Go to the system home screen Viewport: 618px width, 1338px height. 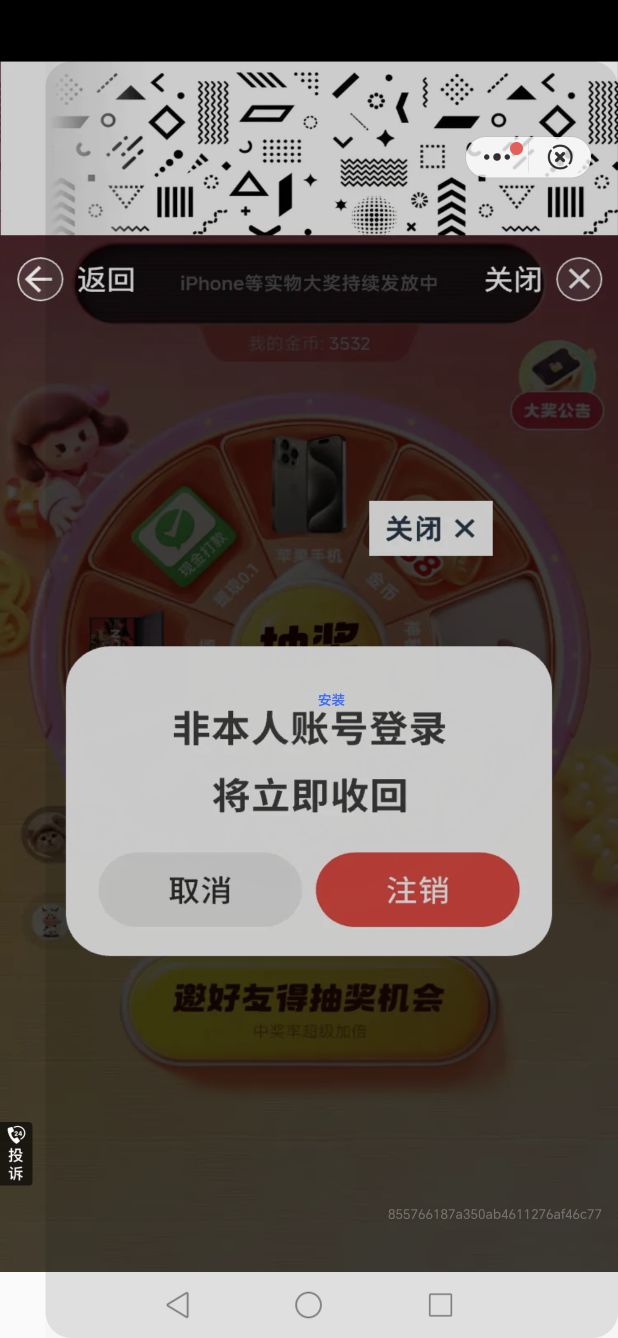308,1304
